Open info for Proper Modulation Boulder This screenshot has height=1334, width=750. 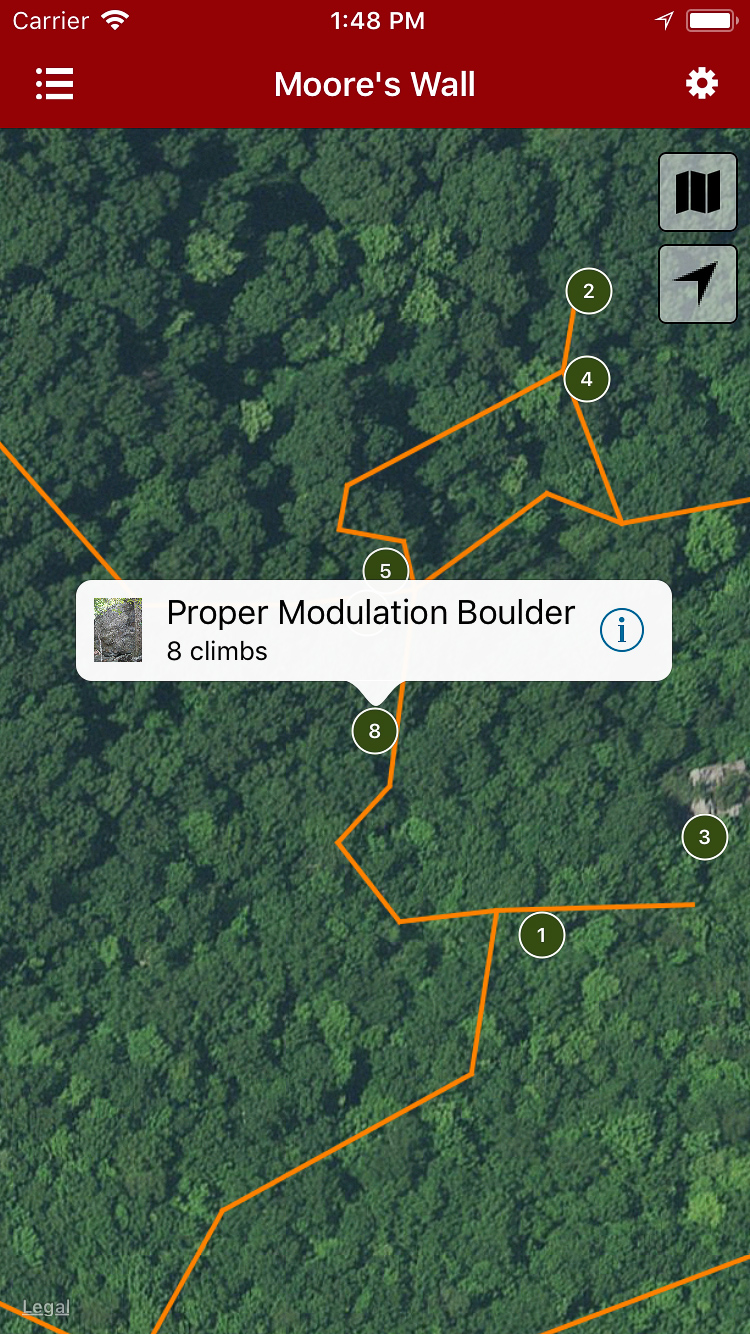coord(622,630)
